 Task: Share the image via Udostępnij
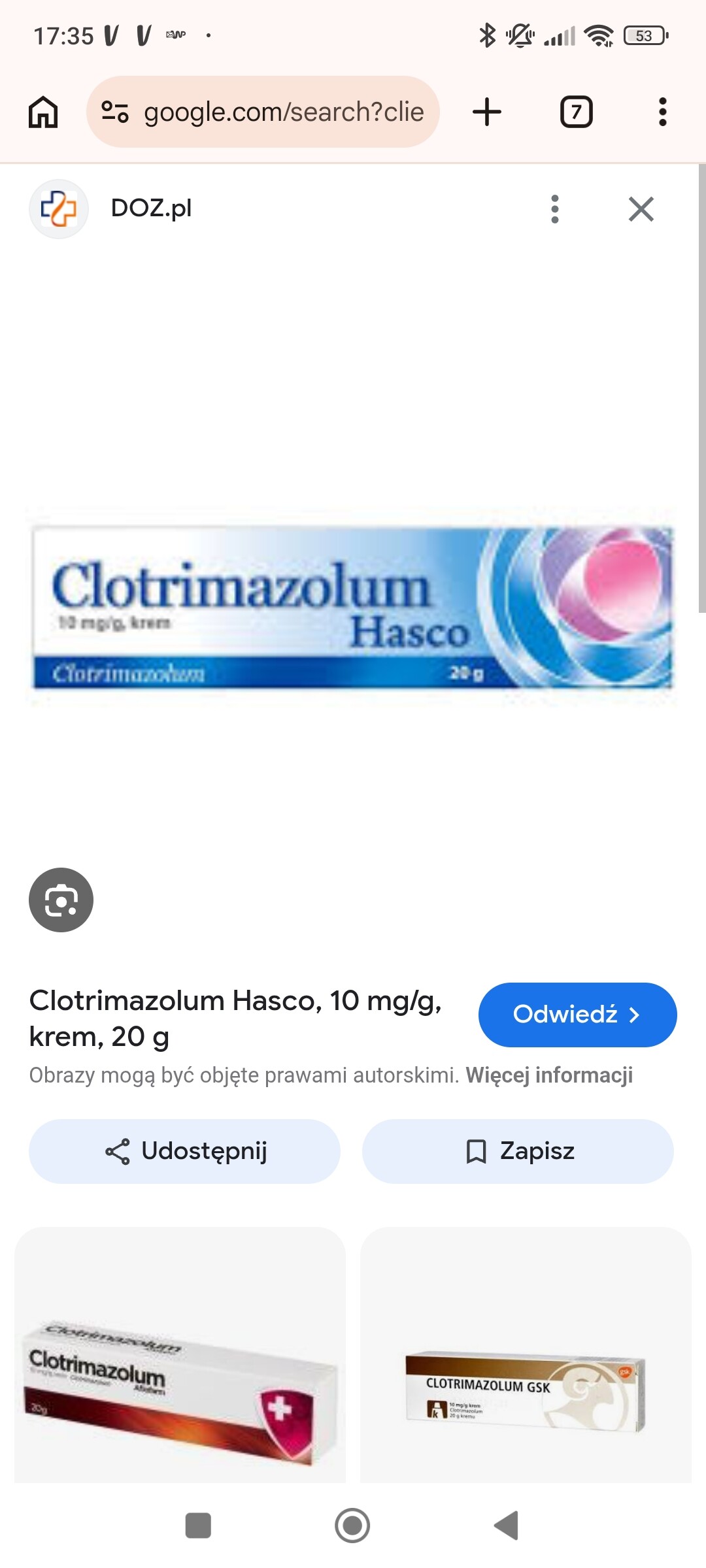pos(184,1151)
